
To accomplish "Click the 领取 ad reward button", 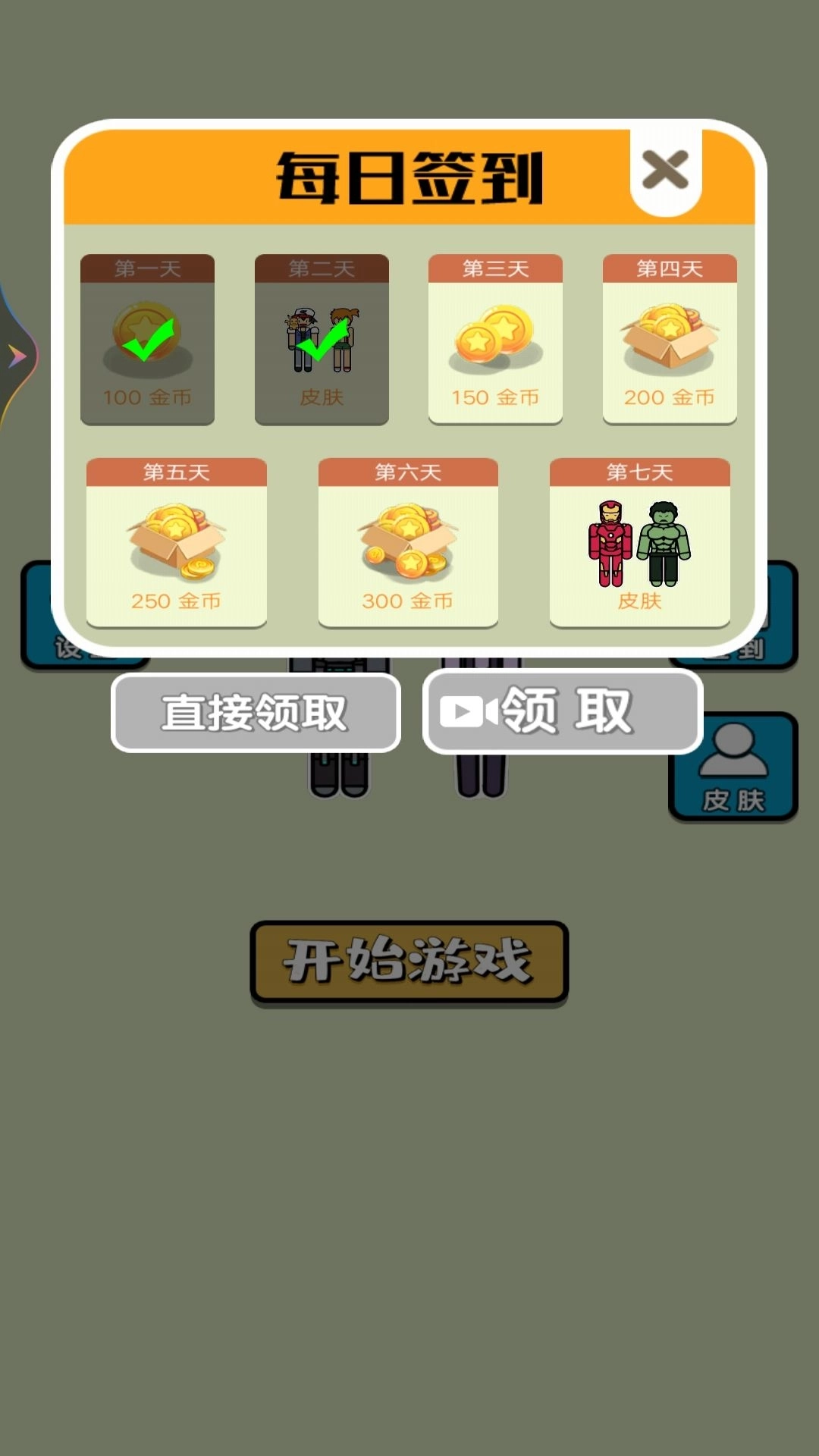I will [561, 711].
